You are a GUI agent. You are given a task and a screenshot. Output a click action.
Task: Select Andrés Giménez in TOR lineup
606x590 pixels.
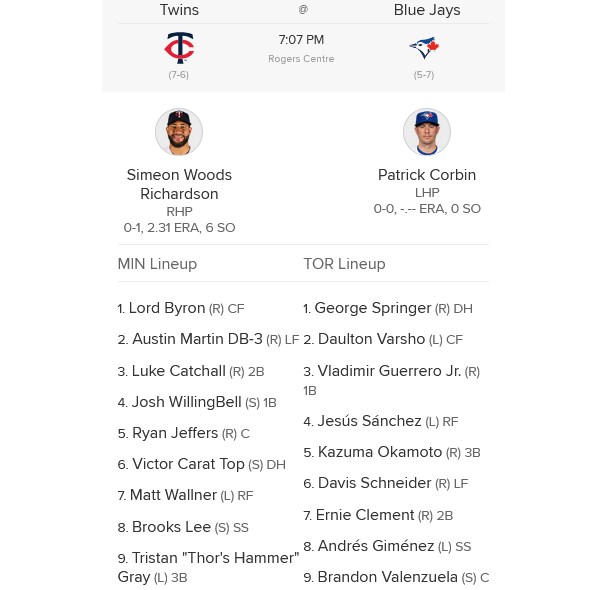tap(375, 546)
